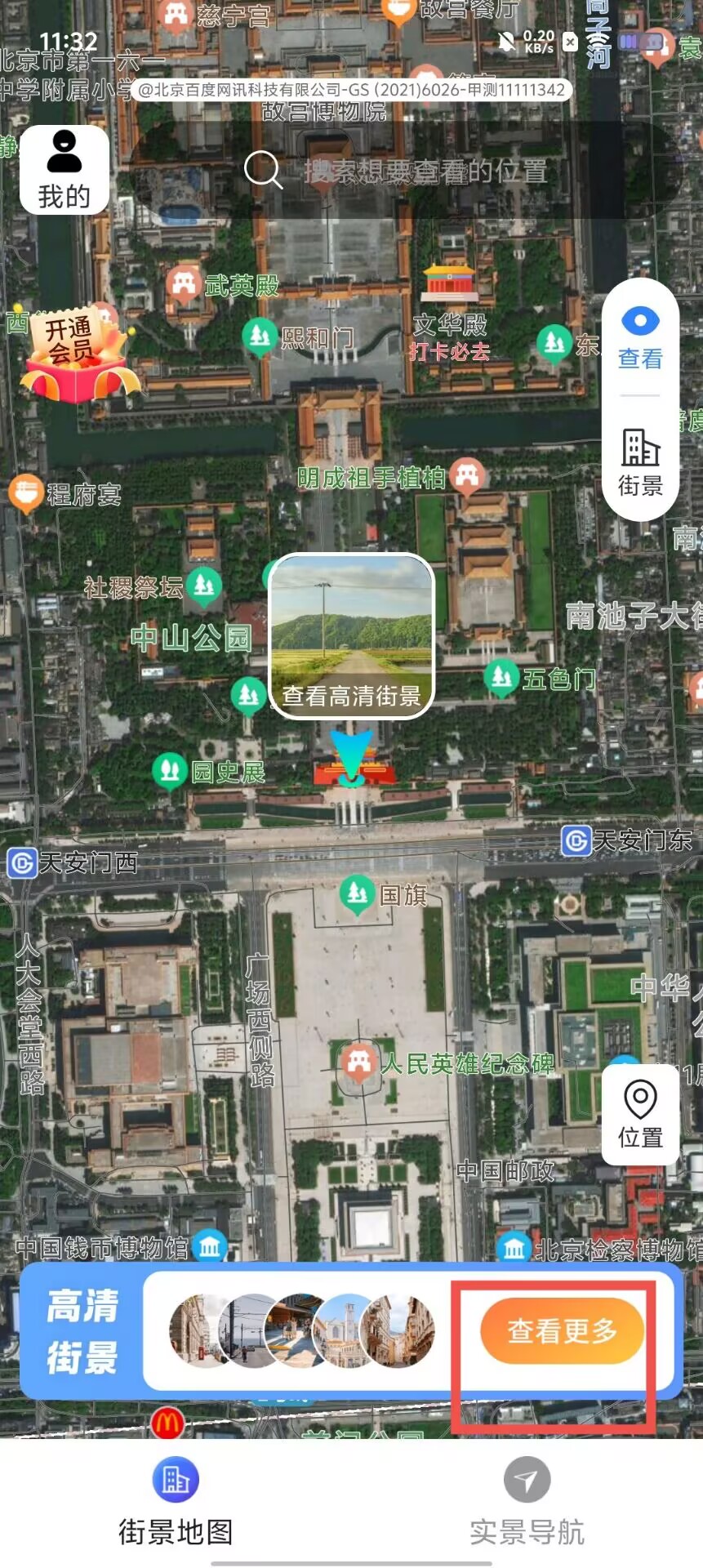Tap 查看更多 in the 高清街景 banner

coord(562,1330)
